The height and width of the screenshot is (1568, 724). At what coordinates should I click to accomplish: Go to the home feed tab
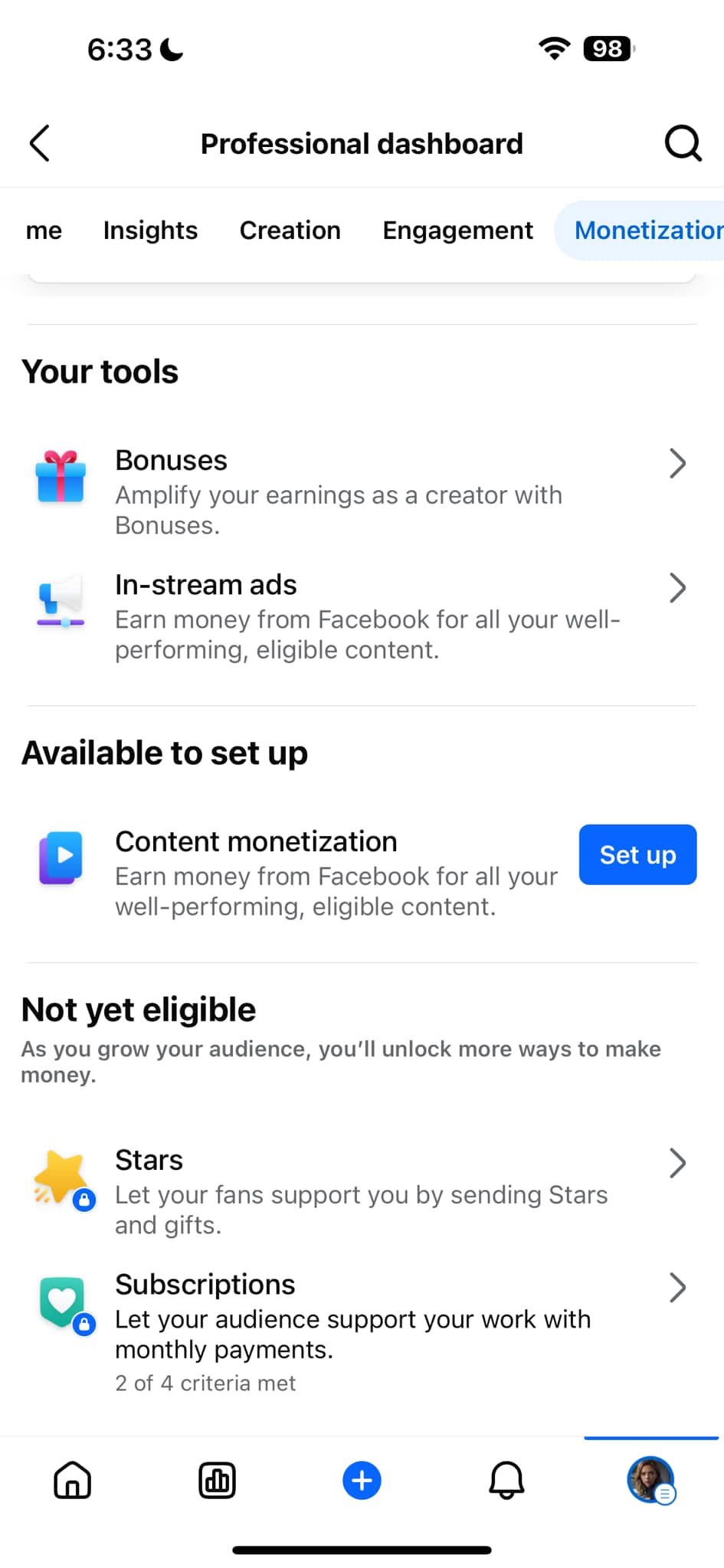(73, 1480)
